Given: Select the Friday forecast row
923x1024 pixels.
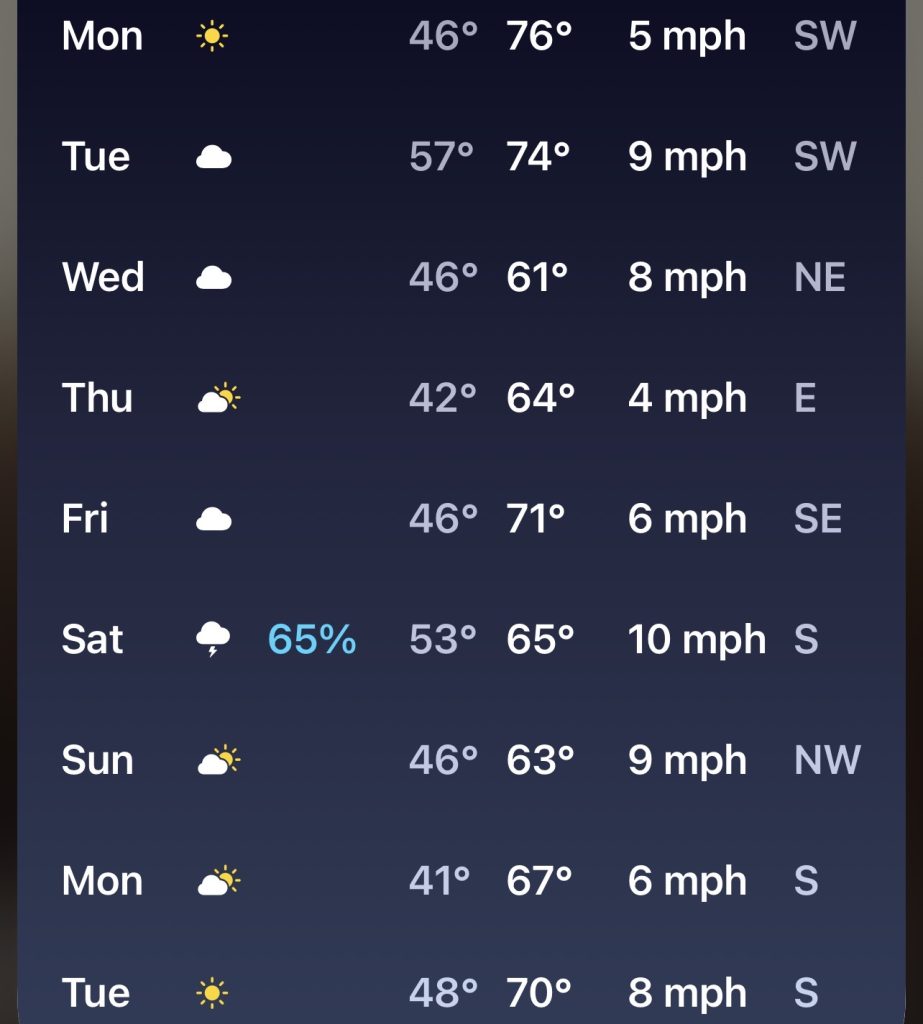Looking at the screenshot, I should [460, 519].
